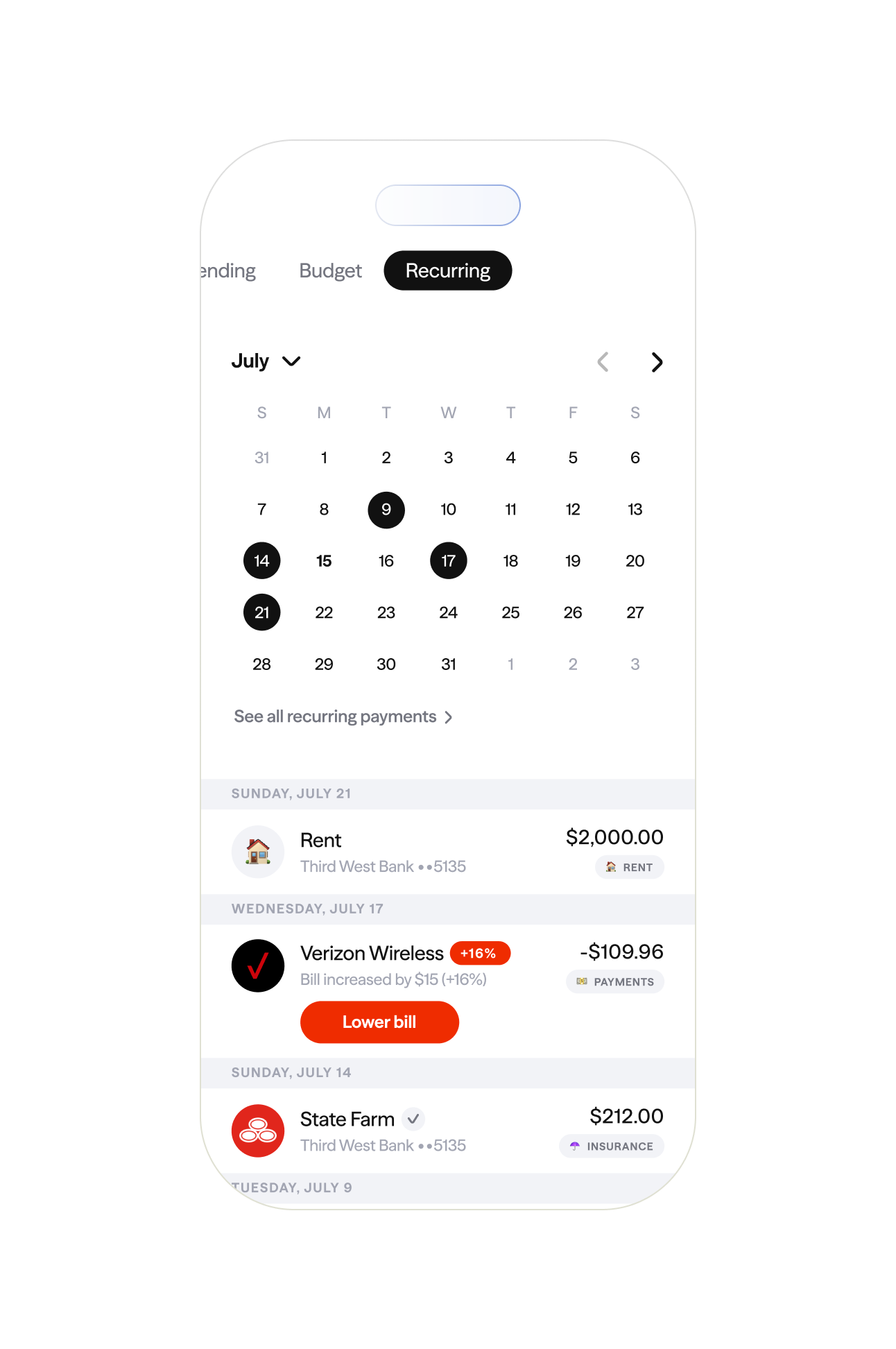Tap the PAYMENTS category chip
Screen dimensions: 896x1349
tap(615, 981)
